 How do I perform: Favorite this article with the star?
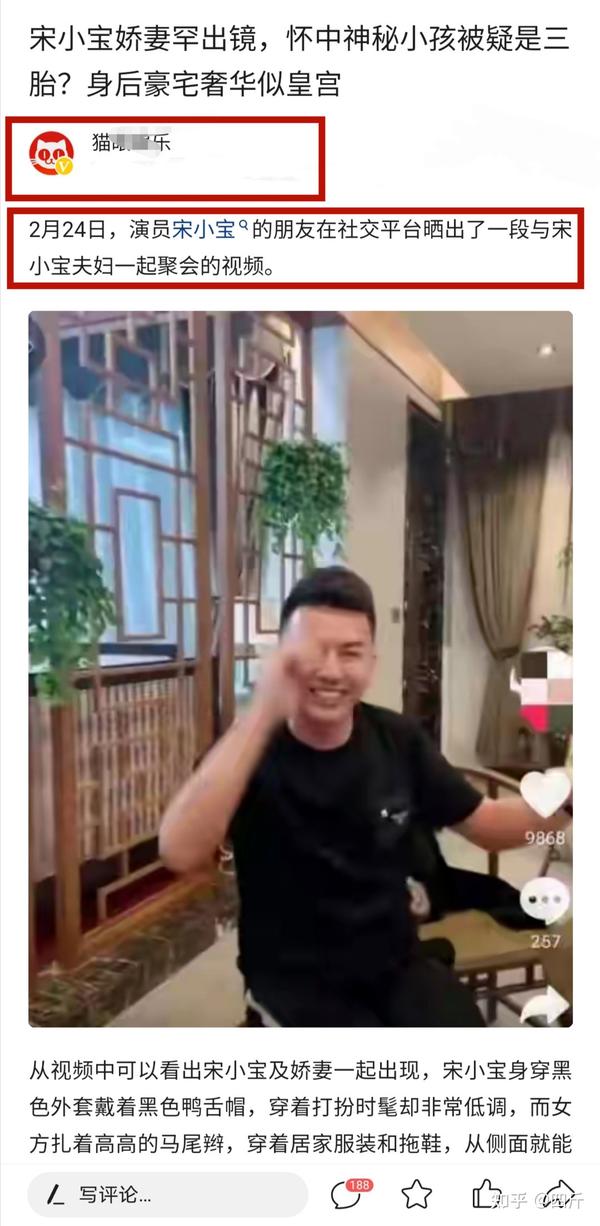pyautogui.click(x=416, y=1194)
